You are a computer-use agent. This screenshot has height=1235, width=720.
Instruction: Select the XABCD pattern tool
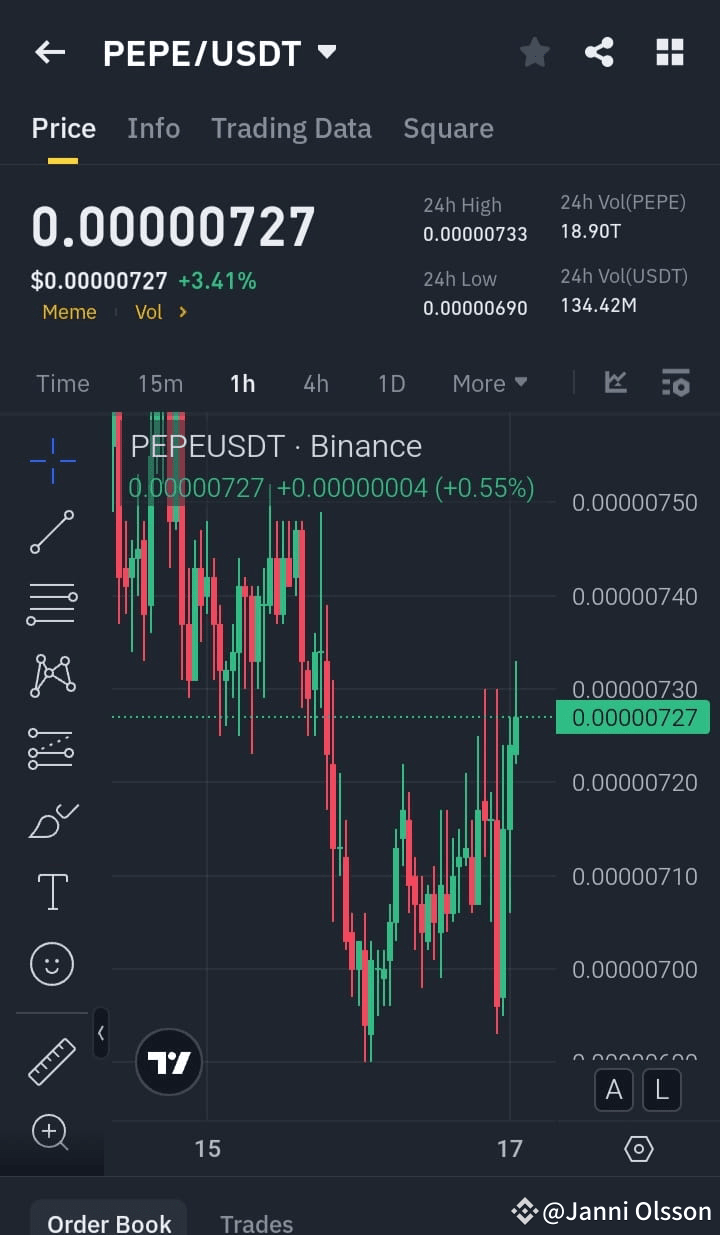tap(51, 675)
